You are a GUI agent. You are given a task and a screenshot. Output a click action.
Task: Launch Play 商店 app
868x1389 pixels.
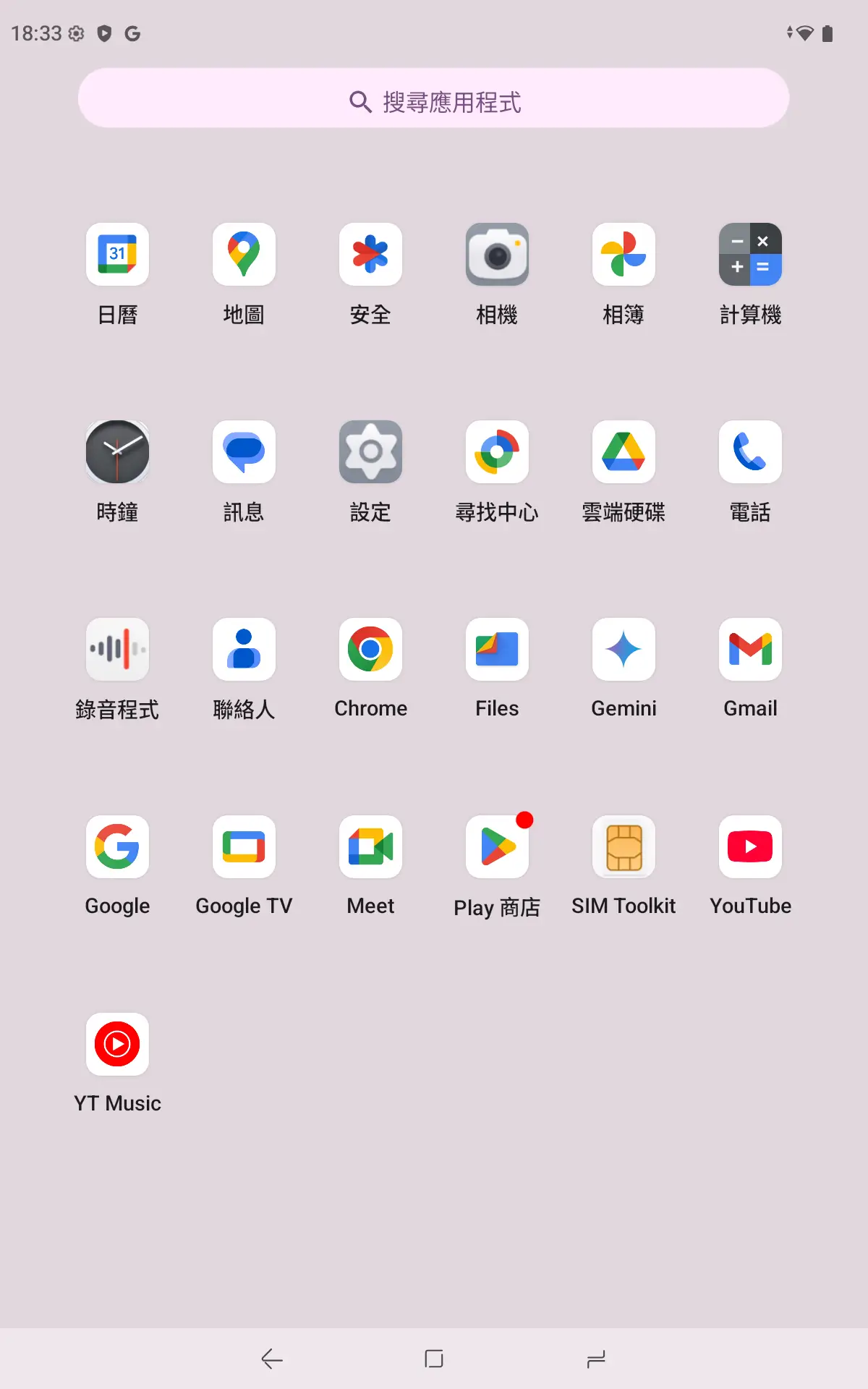click(497, 847)
